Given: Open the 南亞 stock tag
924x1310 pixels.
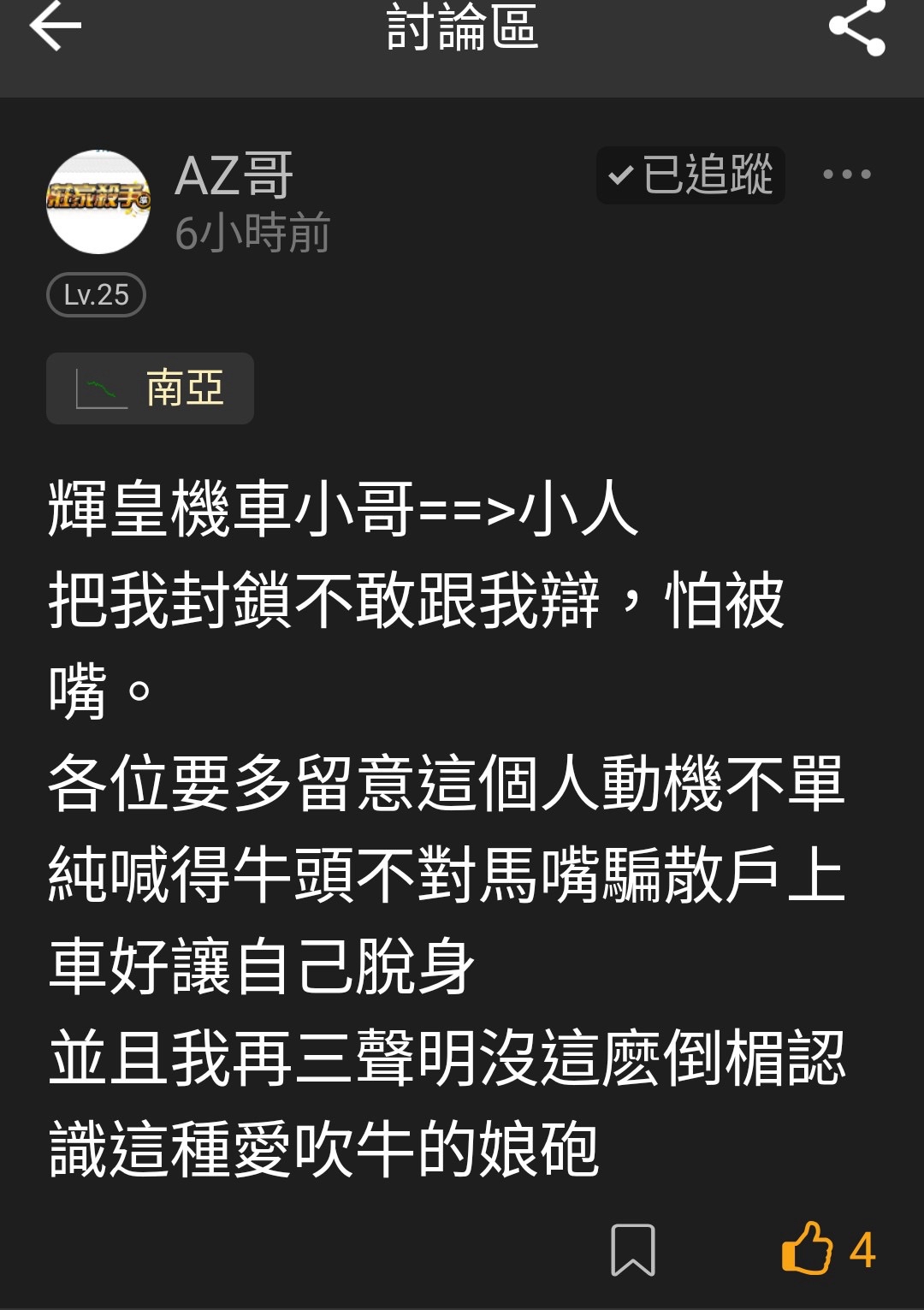Looking at the screenshot, I should point(151,388).
